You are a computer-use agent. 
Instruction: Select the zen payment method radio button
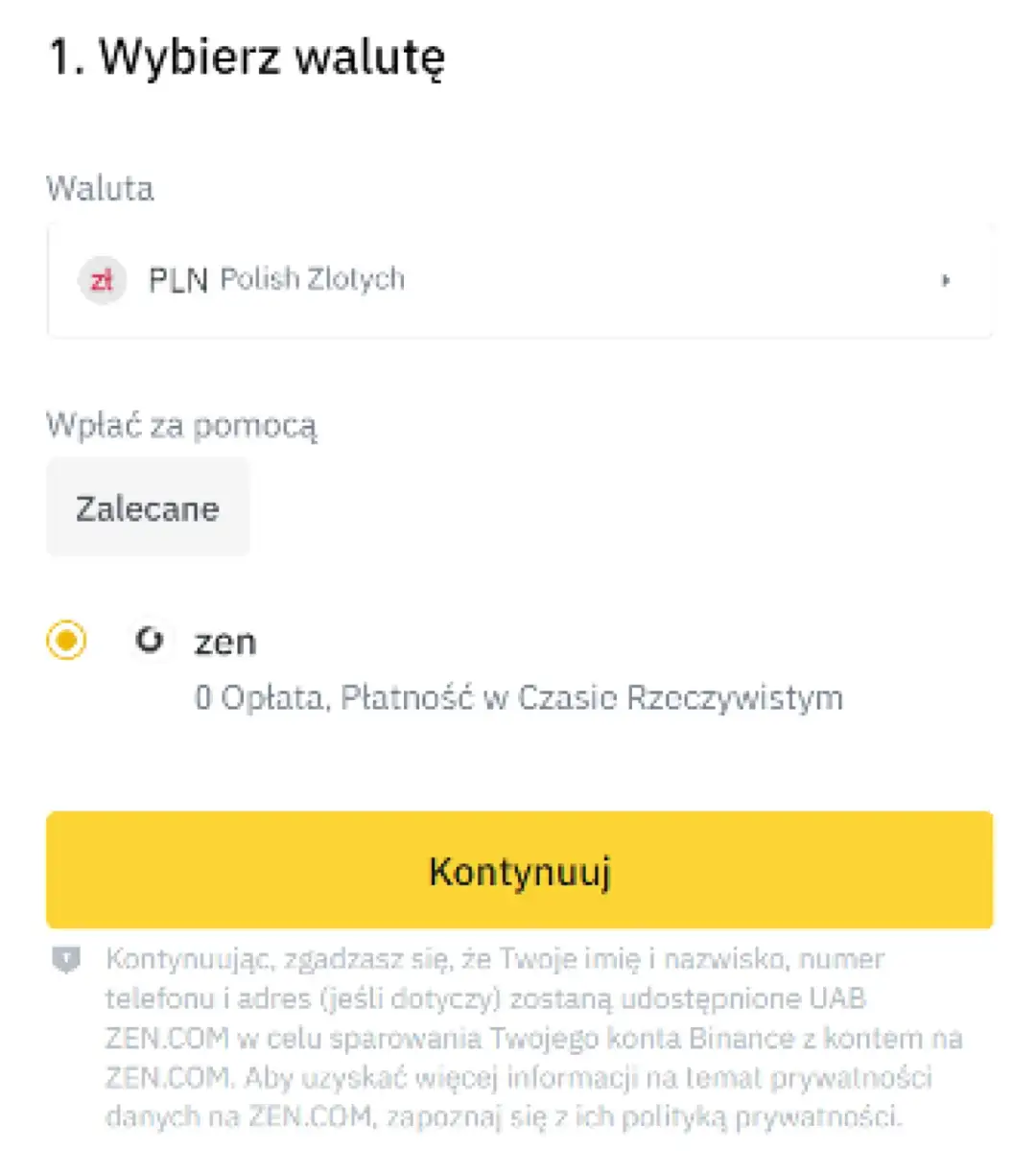[64, 640]
